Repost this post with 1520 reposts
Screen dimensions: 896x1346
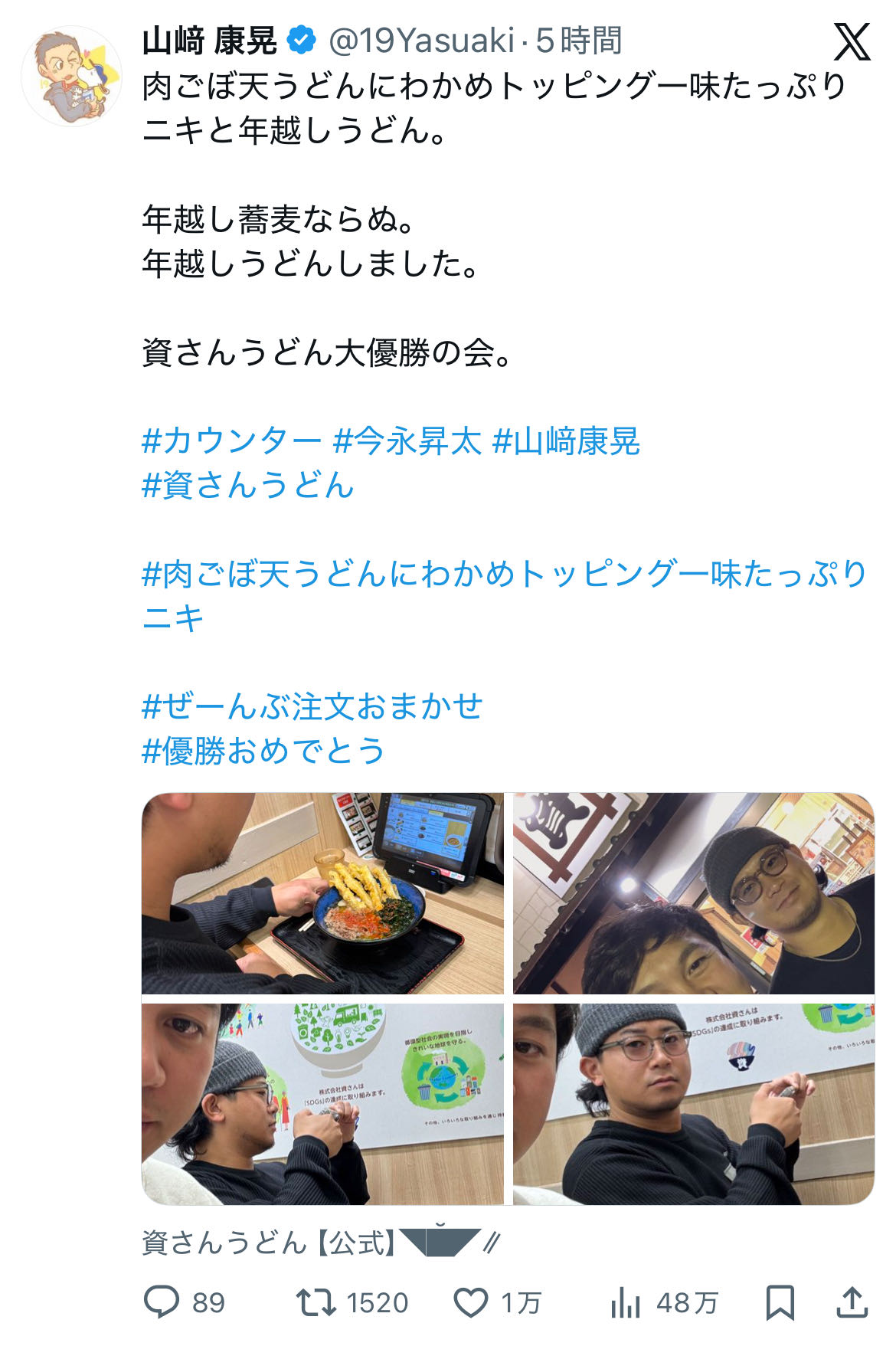click(x=316, y=1302)
